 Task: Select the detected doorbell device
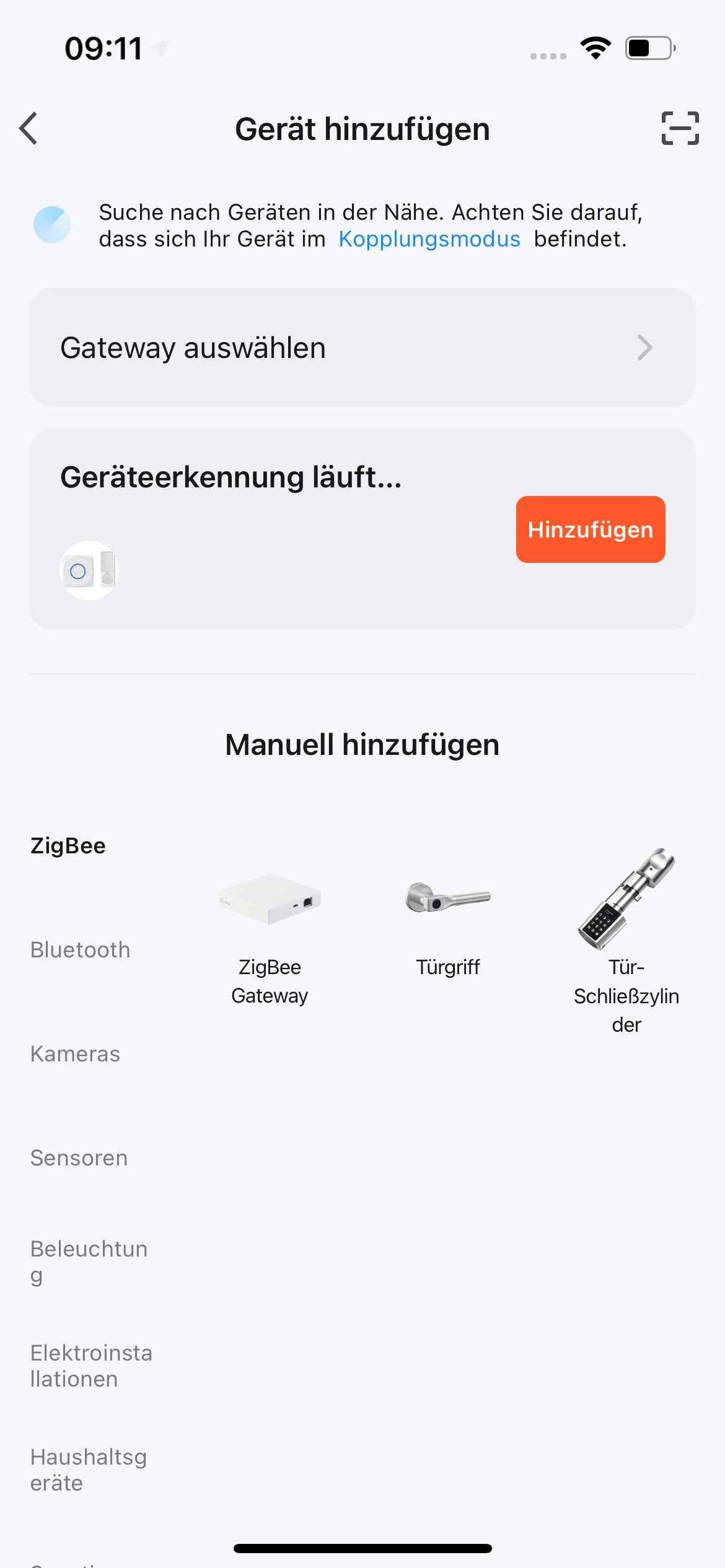pos(89,570)
